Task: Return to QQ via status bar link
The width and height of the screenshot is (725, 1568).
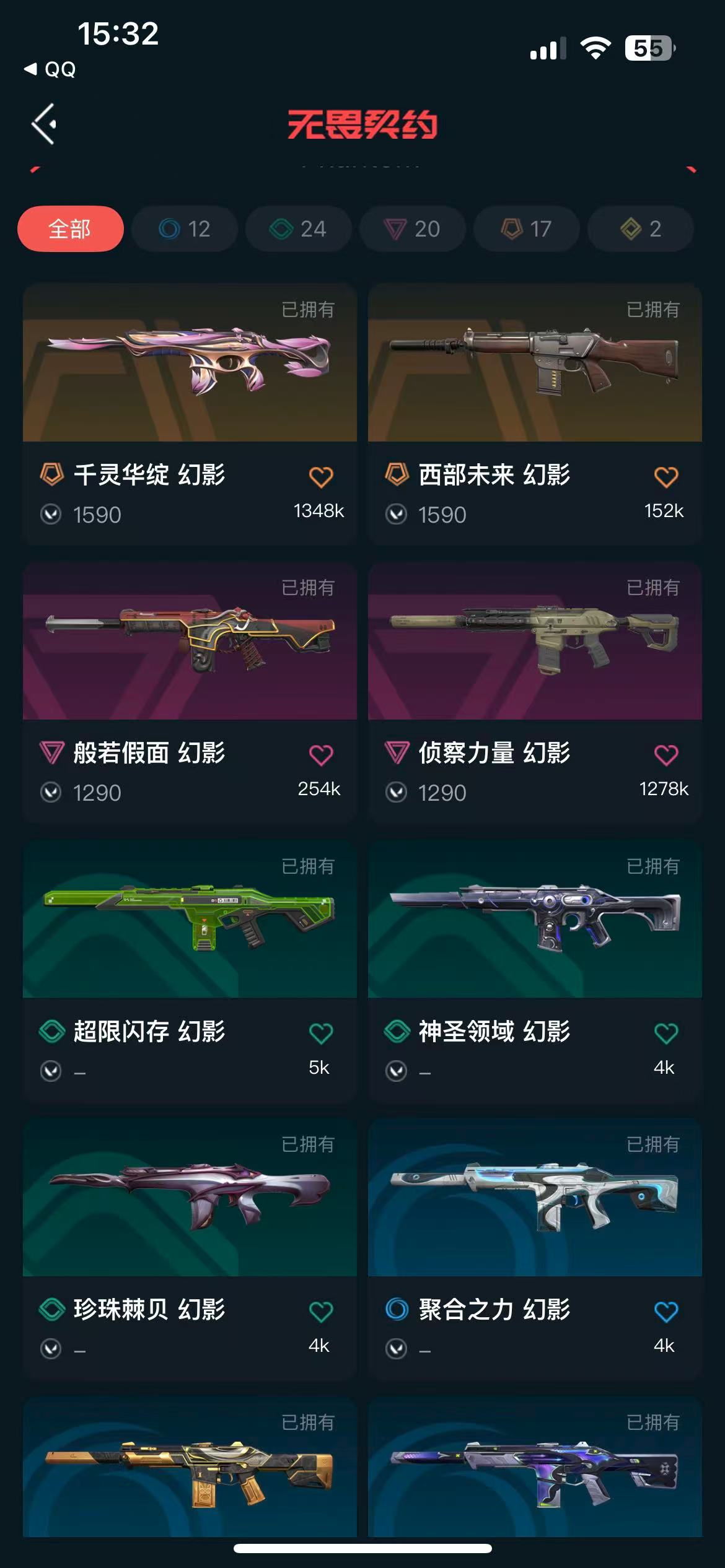Action: (x=51, y=69)
